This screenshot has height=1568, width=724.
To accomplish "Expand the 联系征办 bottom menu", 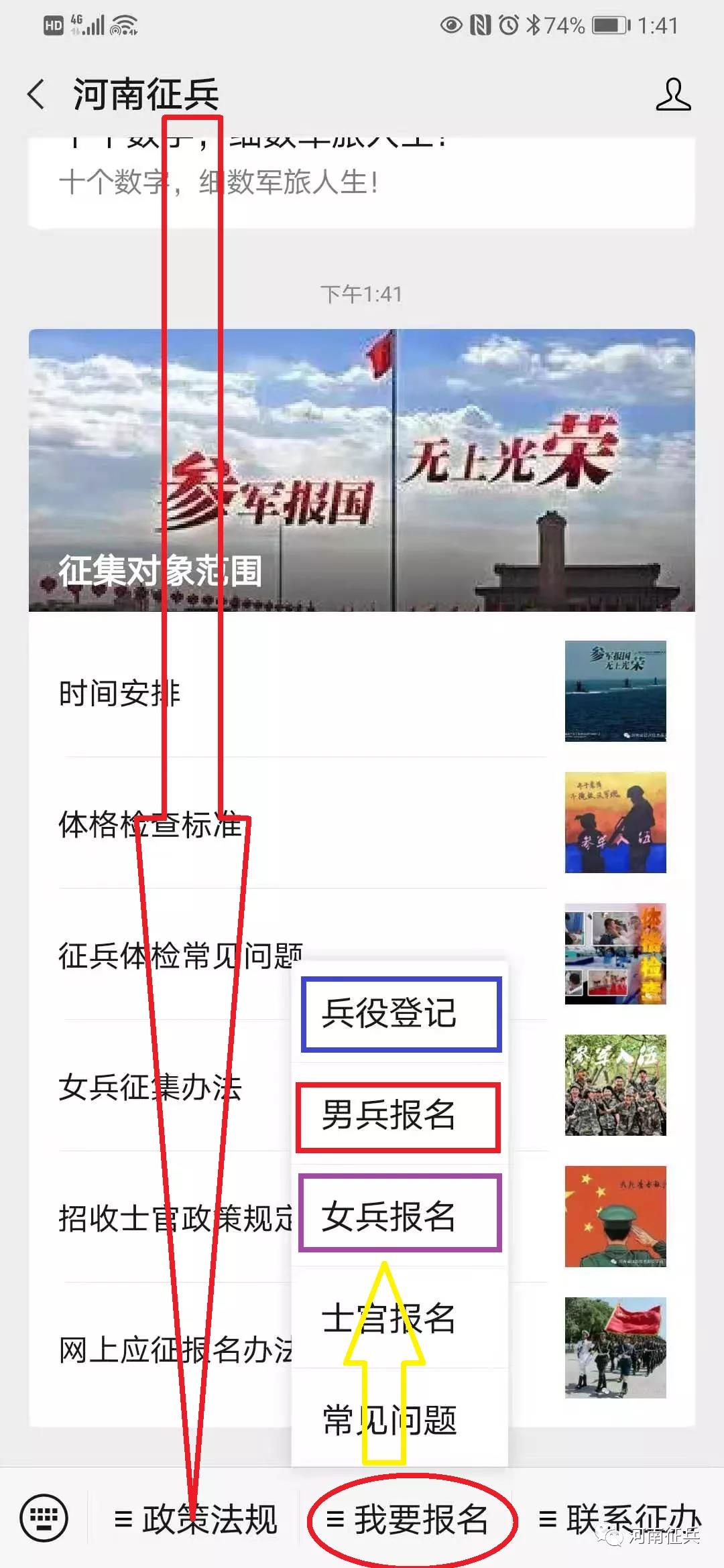I will (x=620, y=1518).
